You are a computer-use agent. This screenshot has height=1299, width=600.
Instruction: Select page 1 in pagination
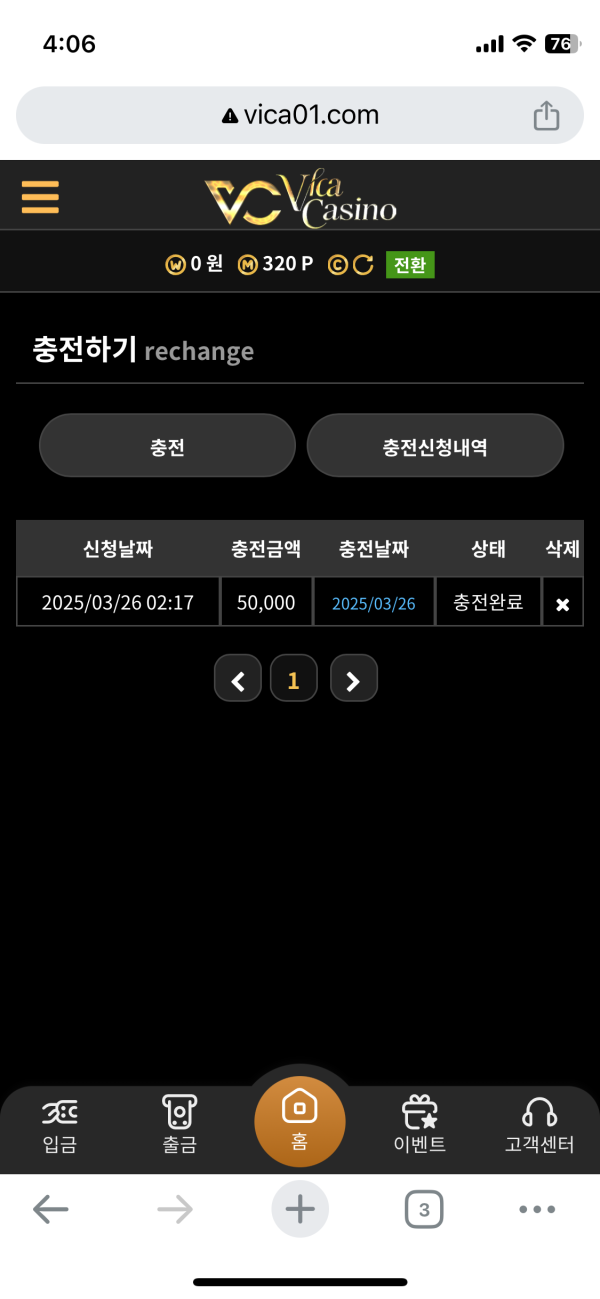[294, 681]
